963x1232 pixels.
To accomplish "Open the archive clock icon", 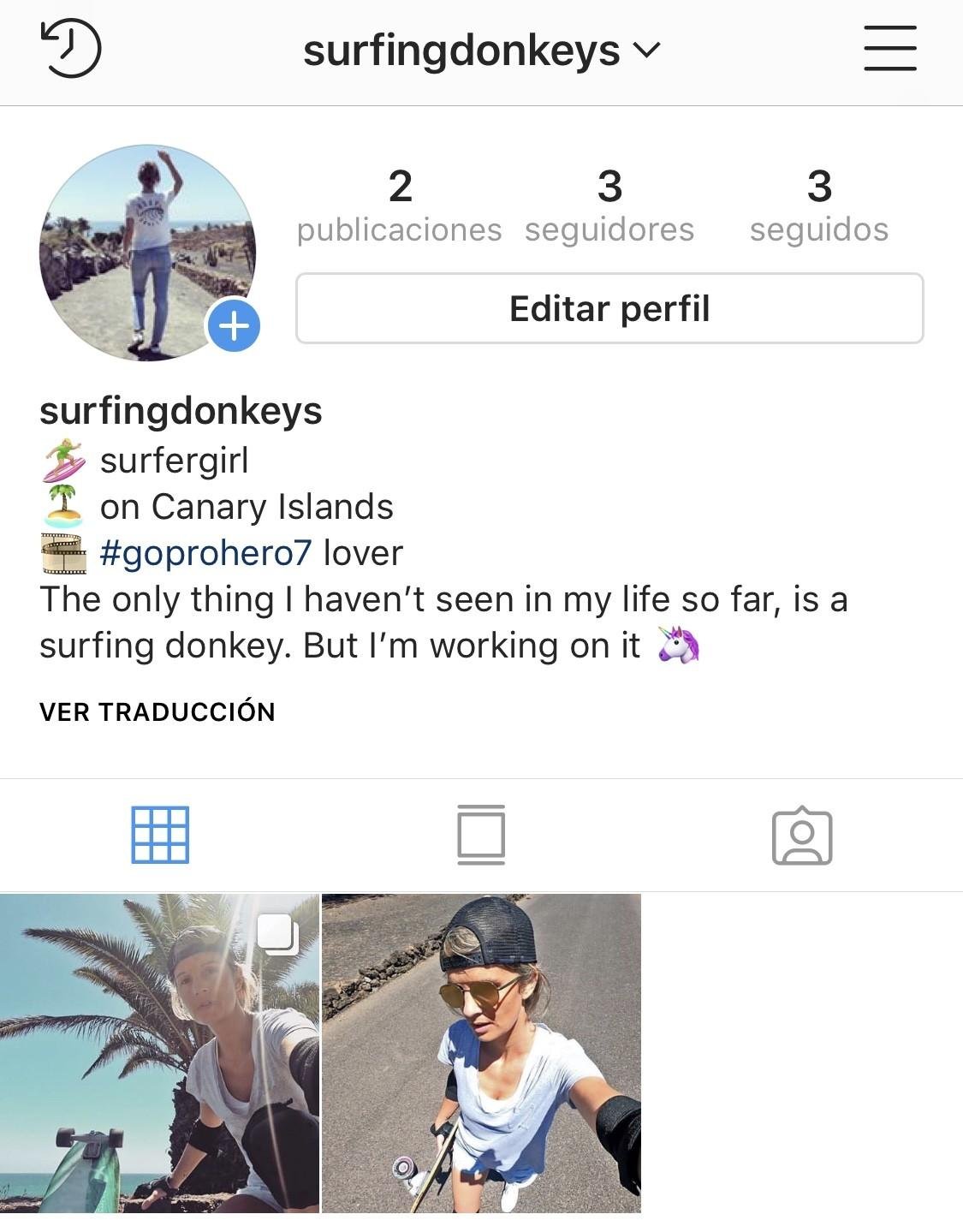I will [70, 49].
